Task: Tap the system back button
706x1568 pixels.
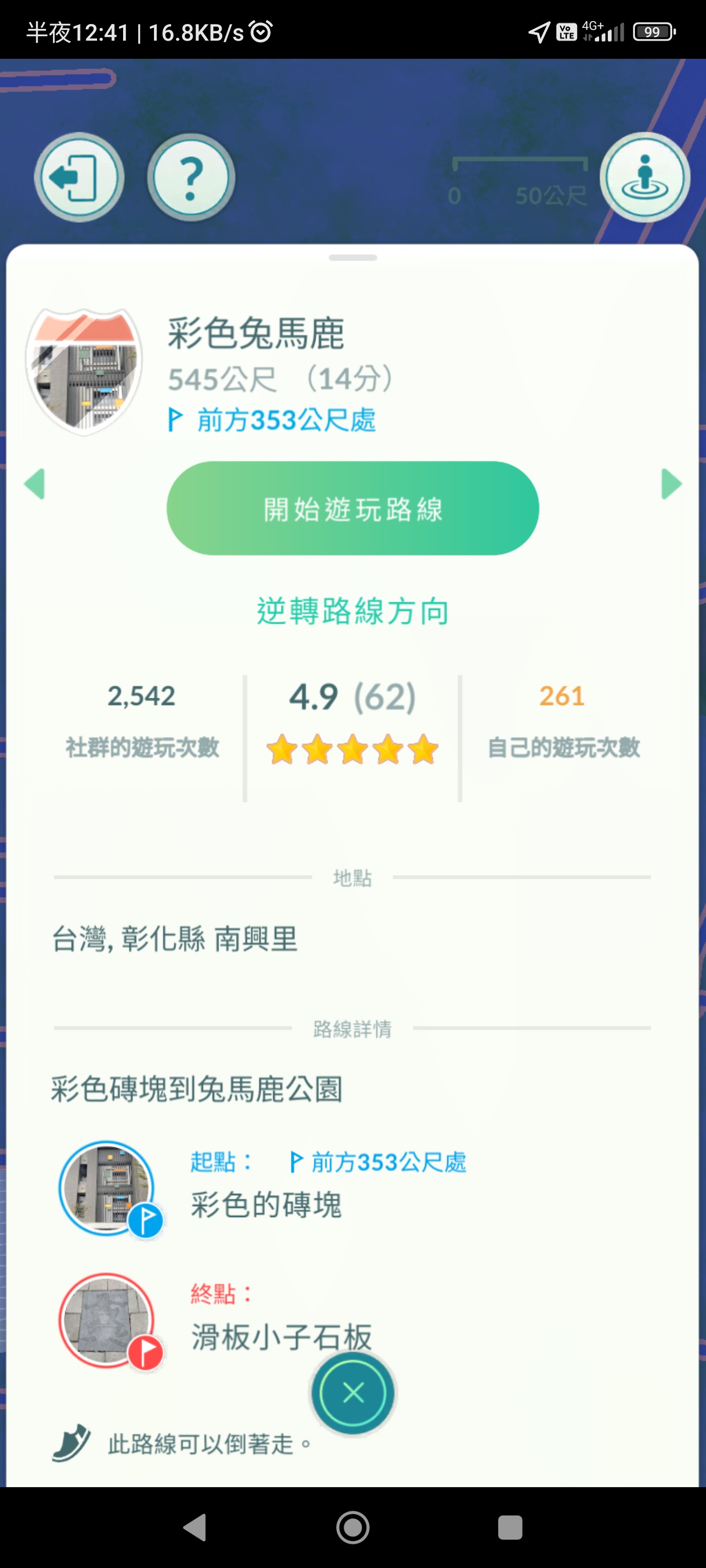Action: [196, 1527]
